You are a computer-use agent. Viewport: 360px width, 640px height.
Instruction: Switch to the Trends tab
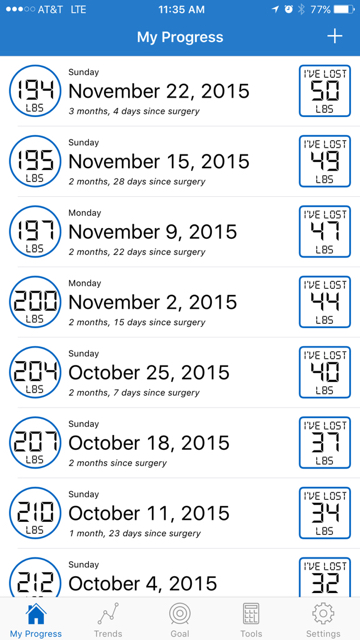(108, 620)
